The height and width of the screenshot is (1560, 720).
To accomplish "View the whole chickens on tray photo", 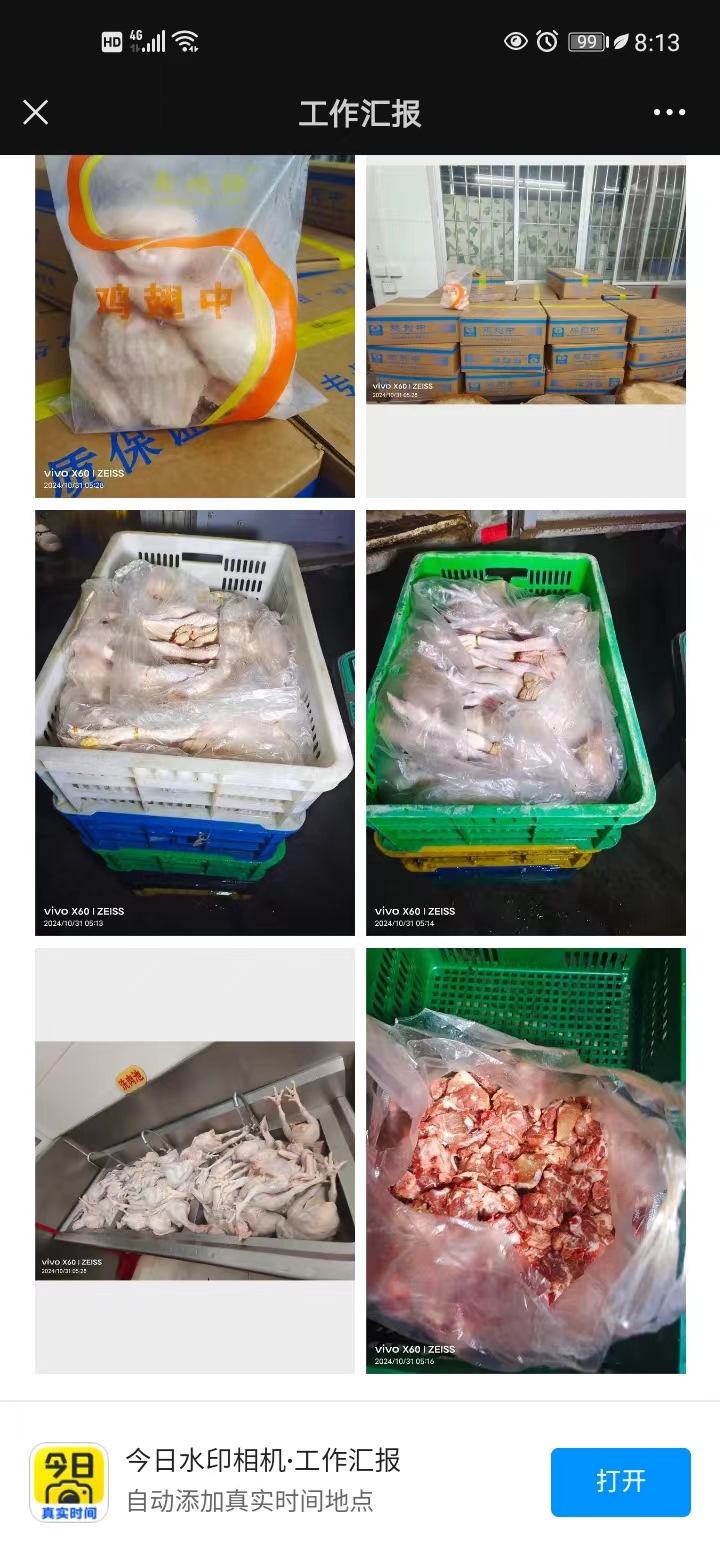I will click(195, 1160).
